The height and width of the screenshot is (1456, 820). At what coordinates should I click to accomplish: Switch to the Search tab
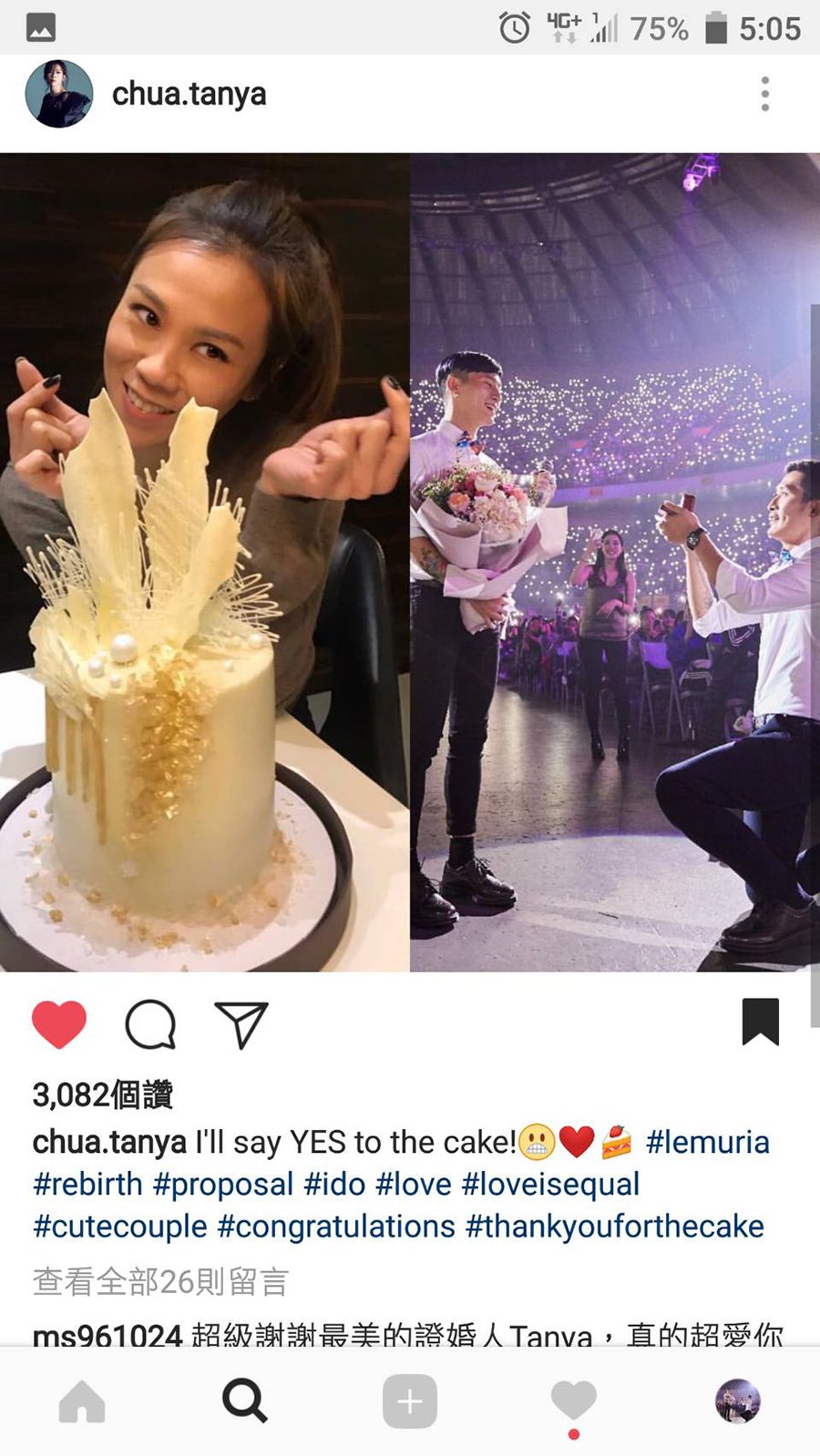click(245, 1401)
